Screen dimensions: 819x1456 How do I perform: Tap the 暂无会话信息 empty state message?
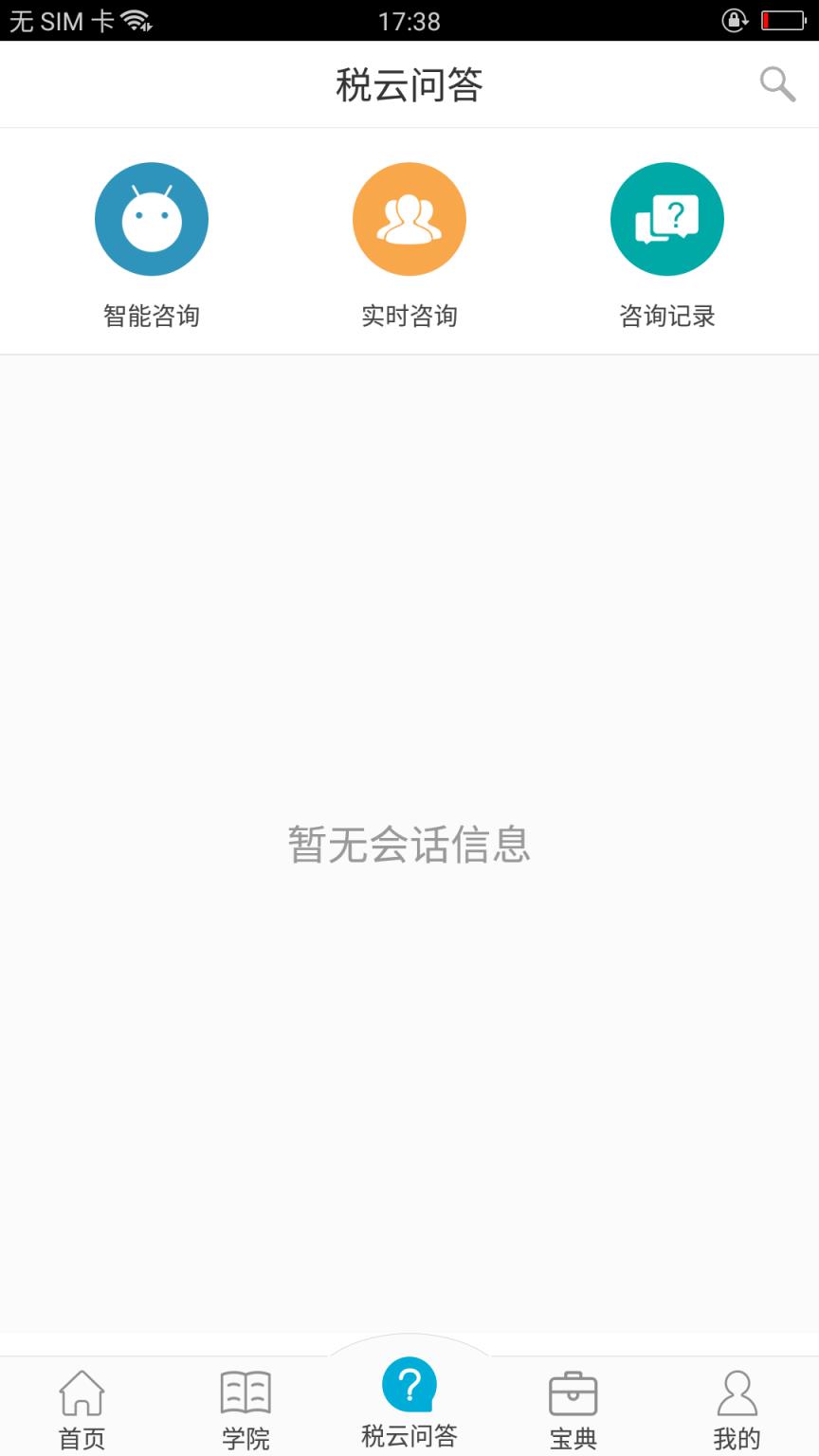click(409, 846)
